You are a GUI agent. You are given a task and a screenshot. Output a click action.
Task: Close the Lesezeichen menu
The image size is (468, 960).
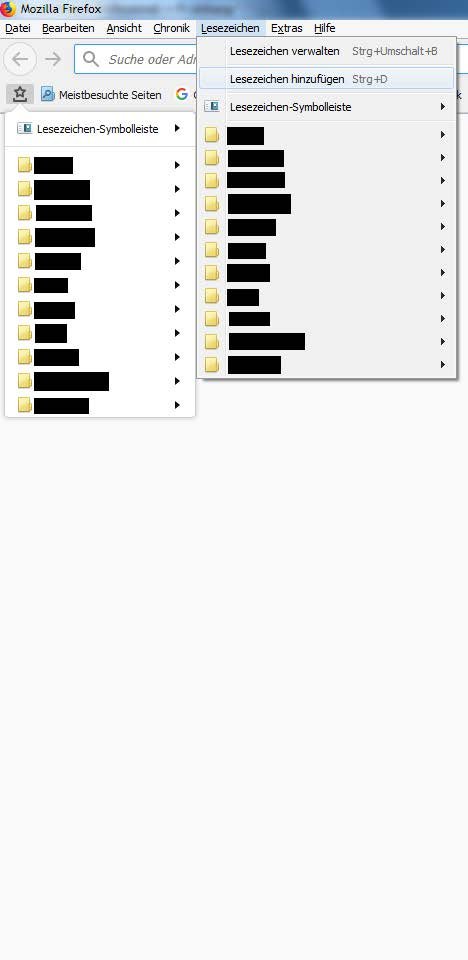tap(230, 28)
